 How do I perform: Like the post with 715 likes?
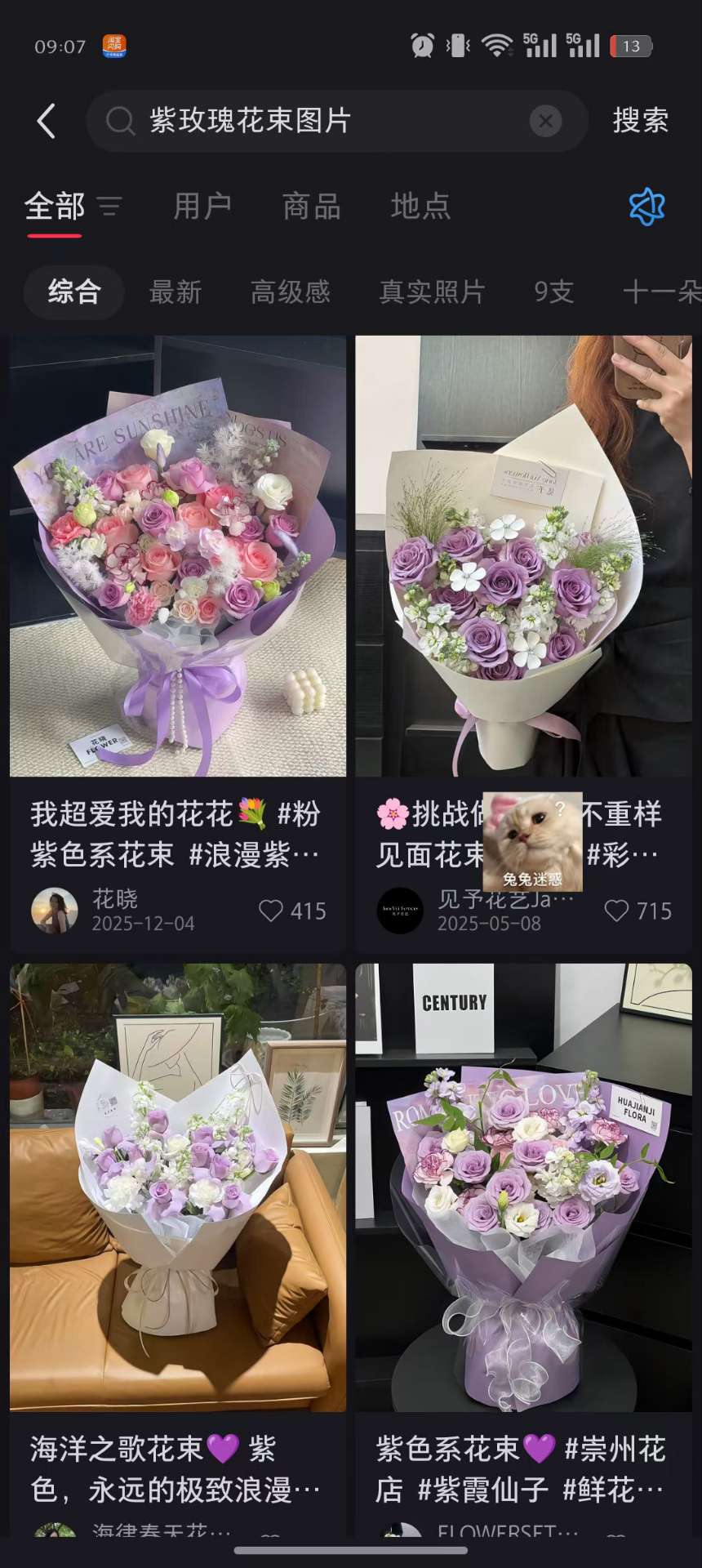(616, 911)
